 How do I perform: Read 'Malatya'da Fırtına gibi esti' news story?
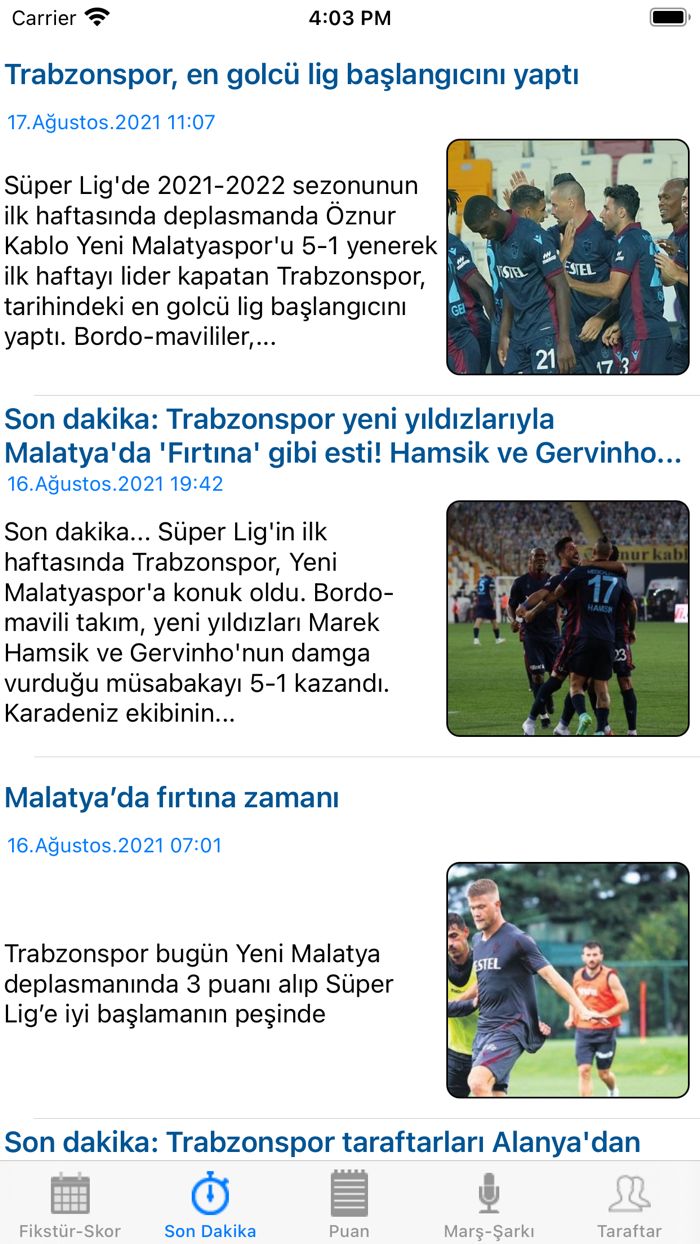click(343, 436)
